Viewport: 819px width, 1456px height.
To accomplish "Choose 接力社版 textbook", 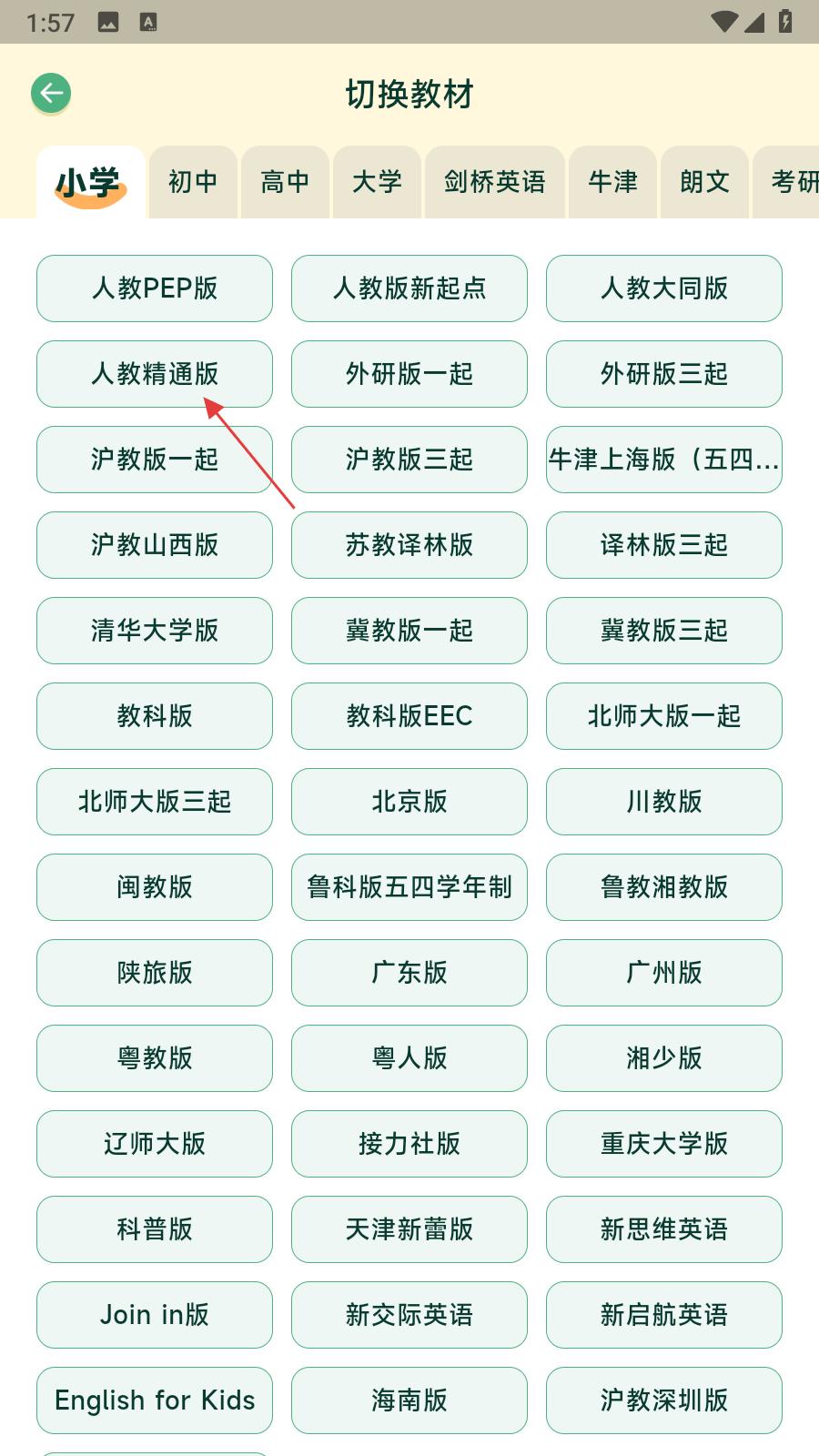I will click(x=409, y=1144).
